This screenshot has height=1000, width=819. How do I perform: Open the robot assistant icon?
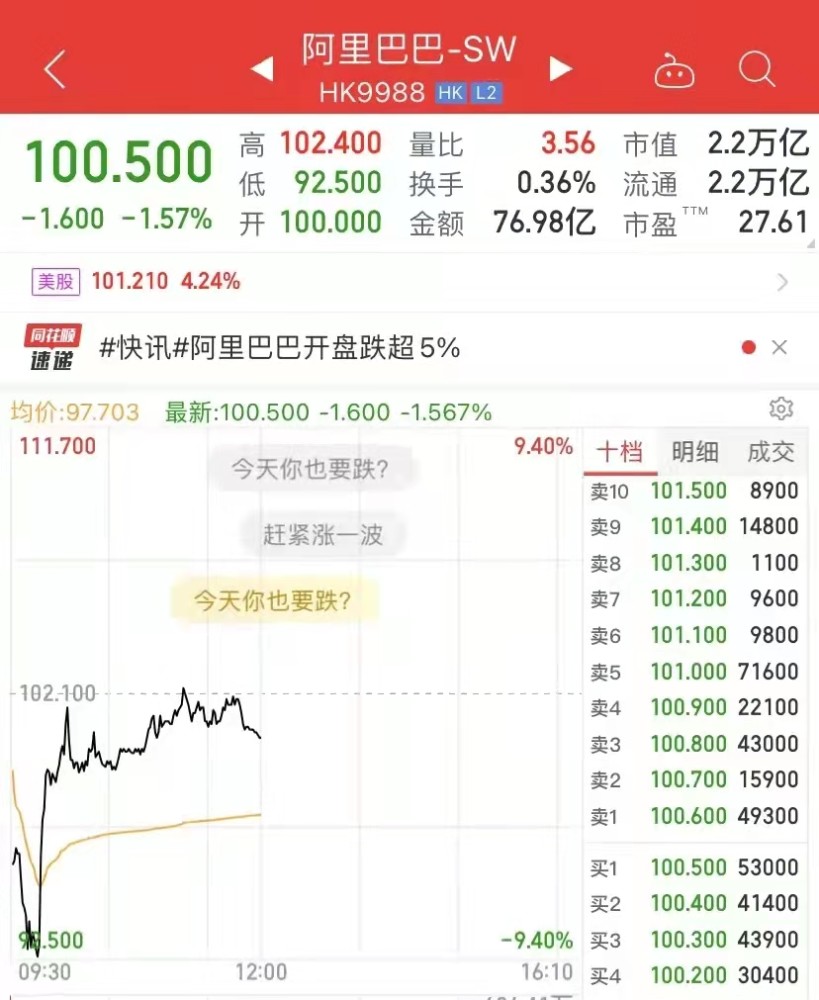pos(675,70)
